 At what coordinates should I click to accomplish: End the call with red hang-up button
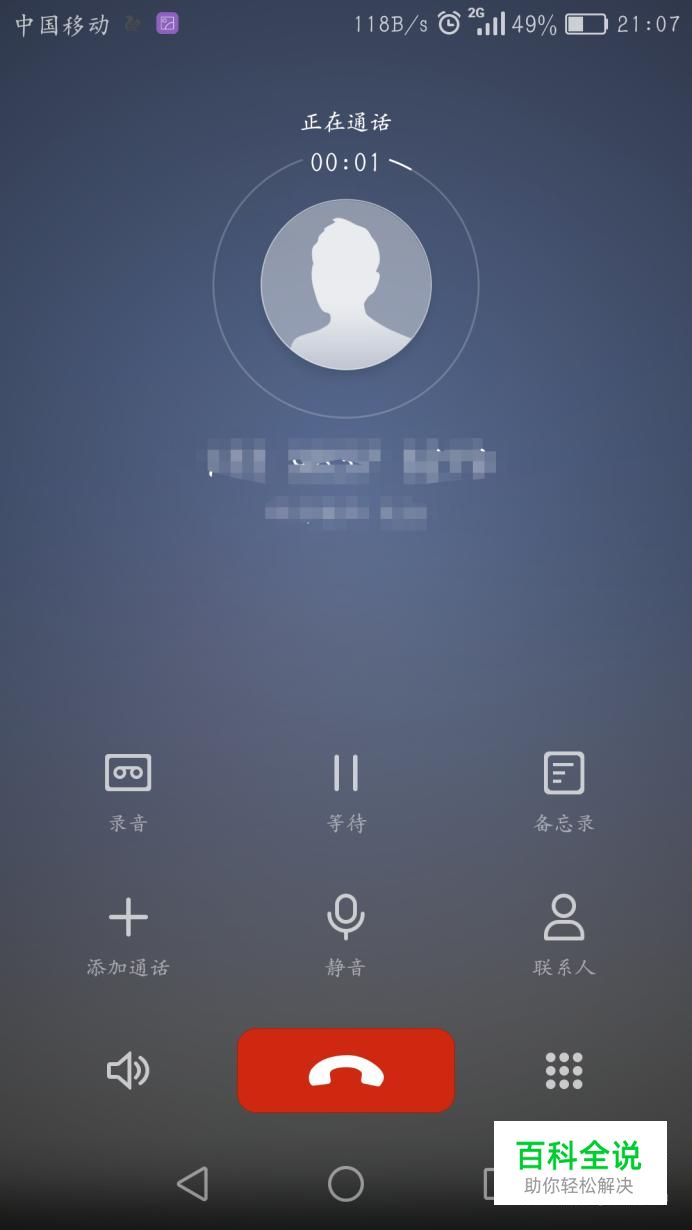(x=346, y=1071)
